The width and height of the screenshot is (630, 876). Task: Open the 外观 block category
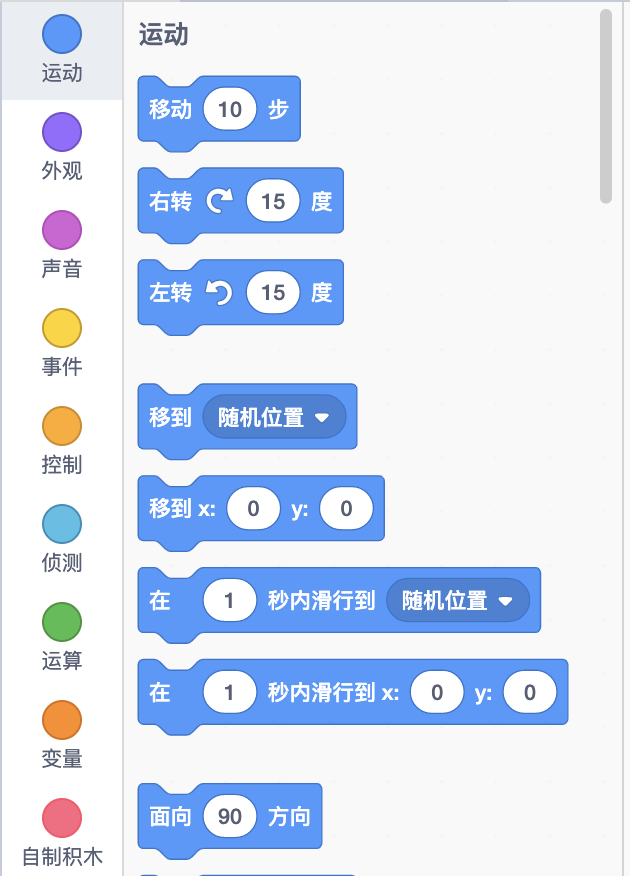pos(61,146)
